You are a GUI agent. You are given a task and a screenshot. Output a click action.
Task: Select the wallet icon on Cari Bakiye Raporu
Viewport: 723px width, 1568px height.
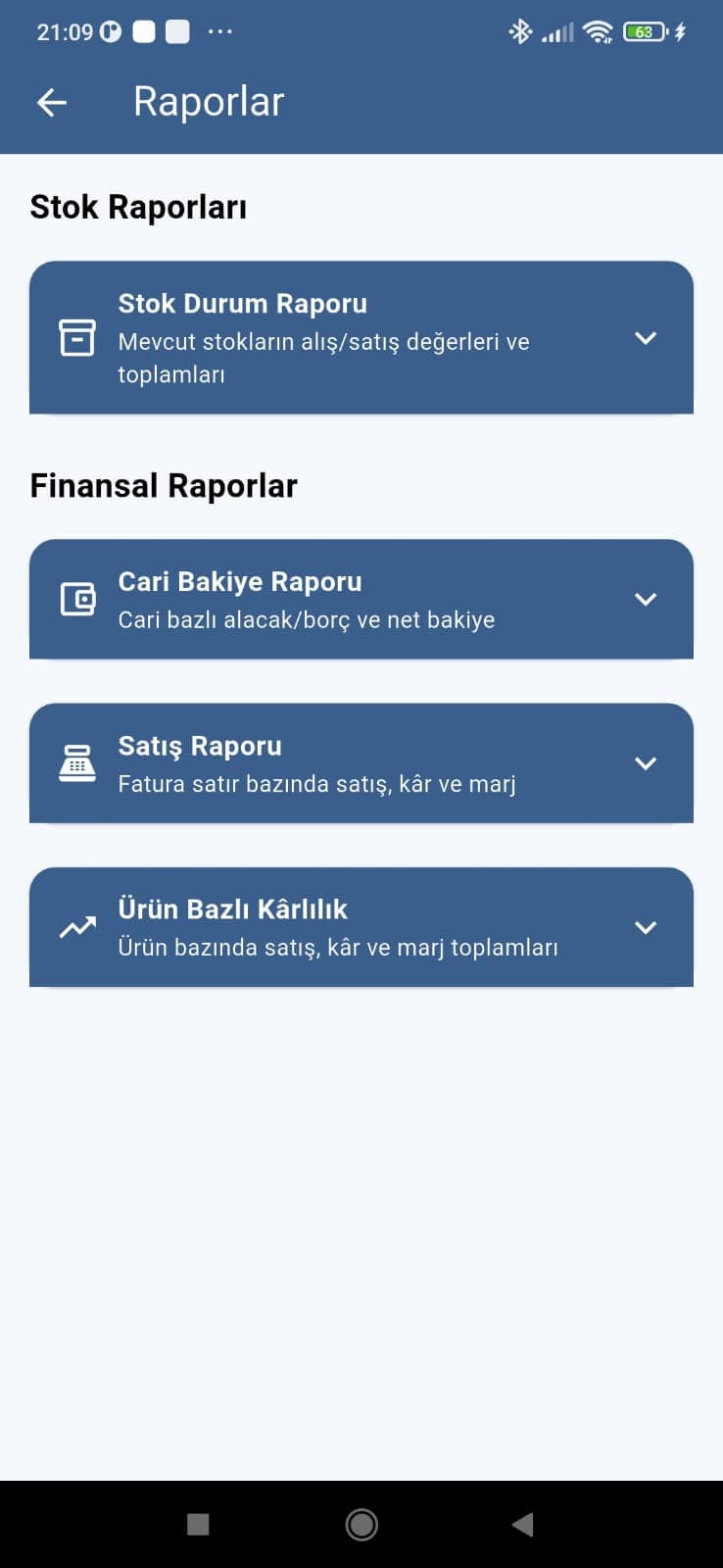(x=77, y=599)
